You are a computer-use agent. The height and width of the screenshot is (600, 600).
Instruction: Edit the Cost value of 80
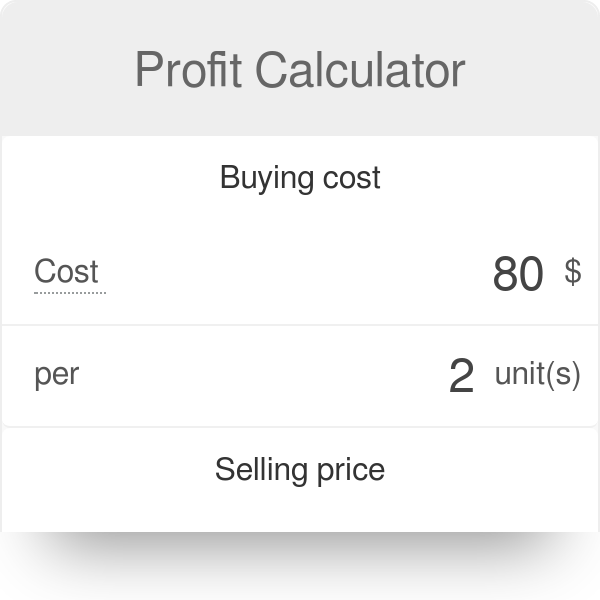(x=517, y=273)
